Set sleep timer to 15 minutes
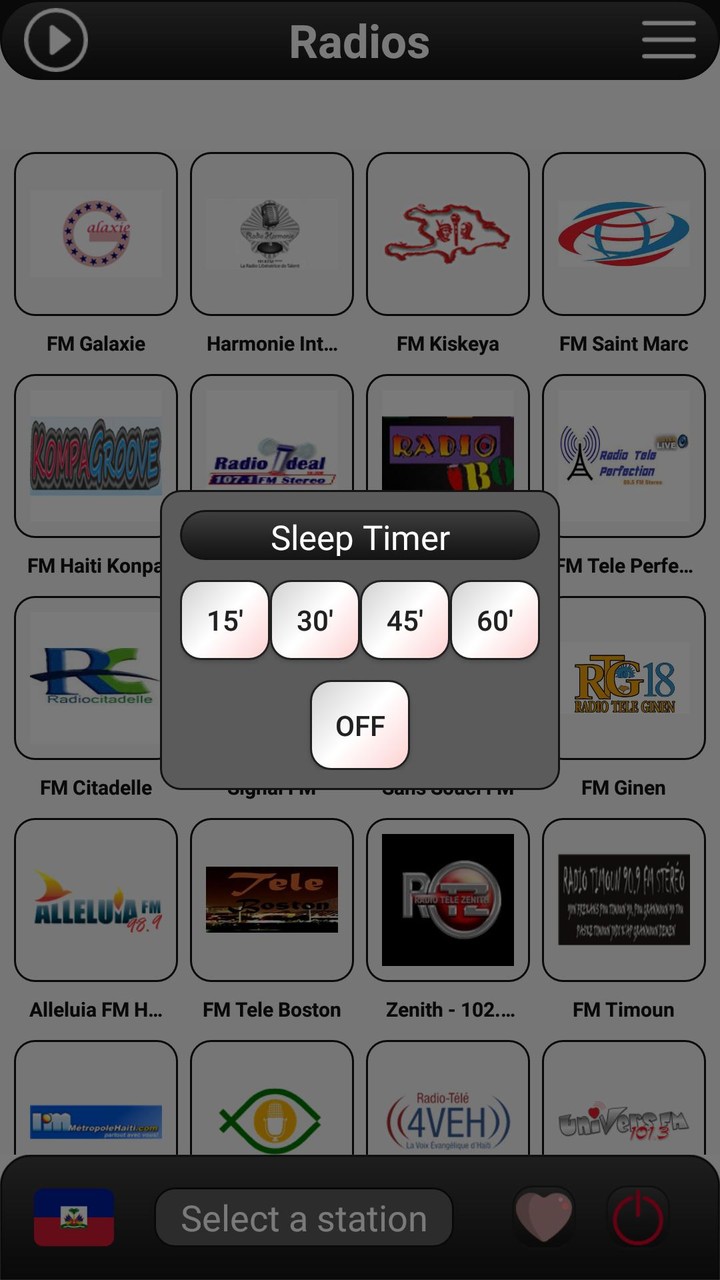 224,620
